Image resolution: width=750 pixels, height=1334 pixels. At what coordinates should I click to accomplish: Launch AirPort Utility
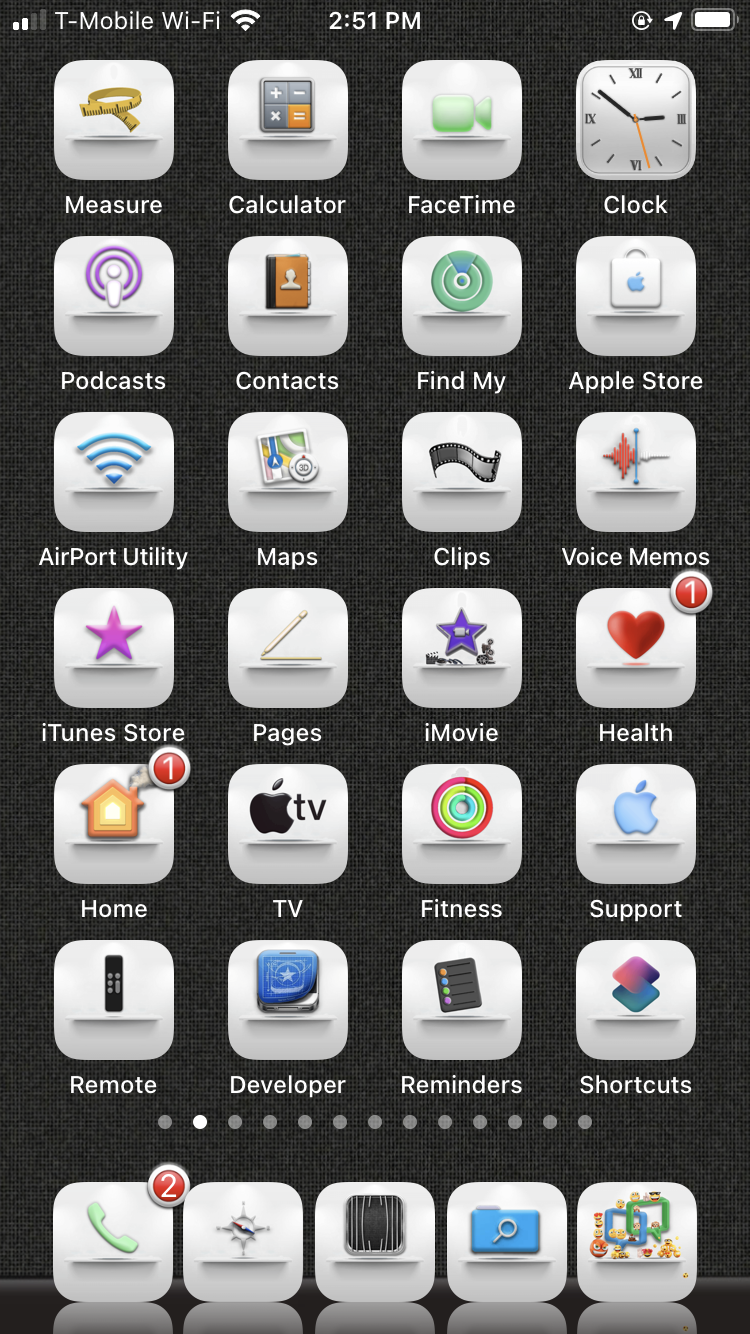(x=113, y=472)
